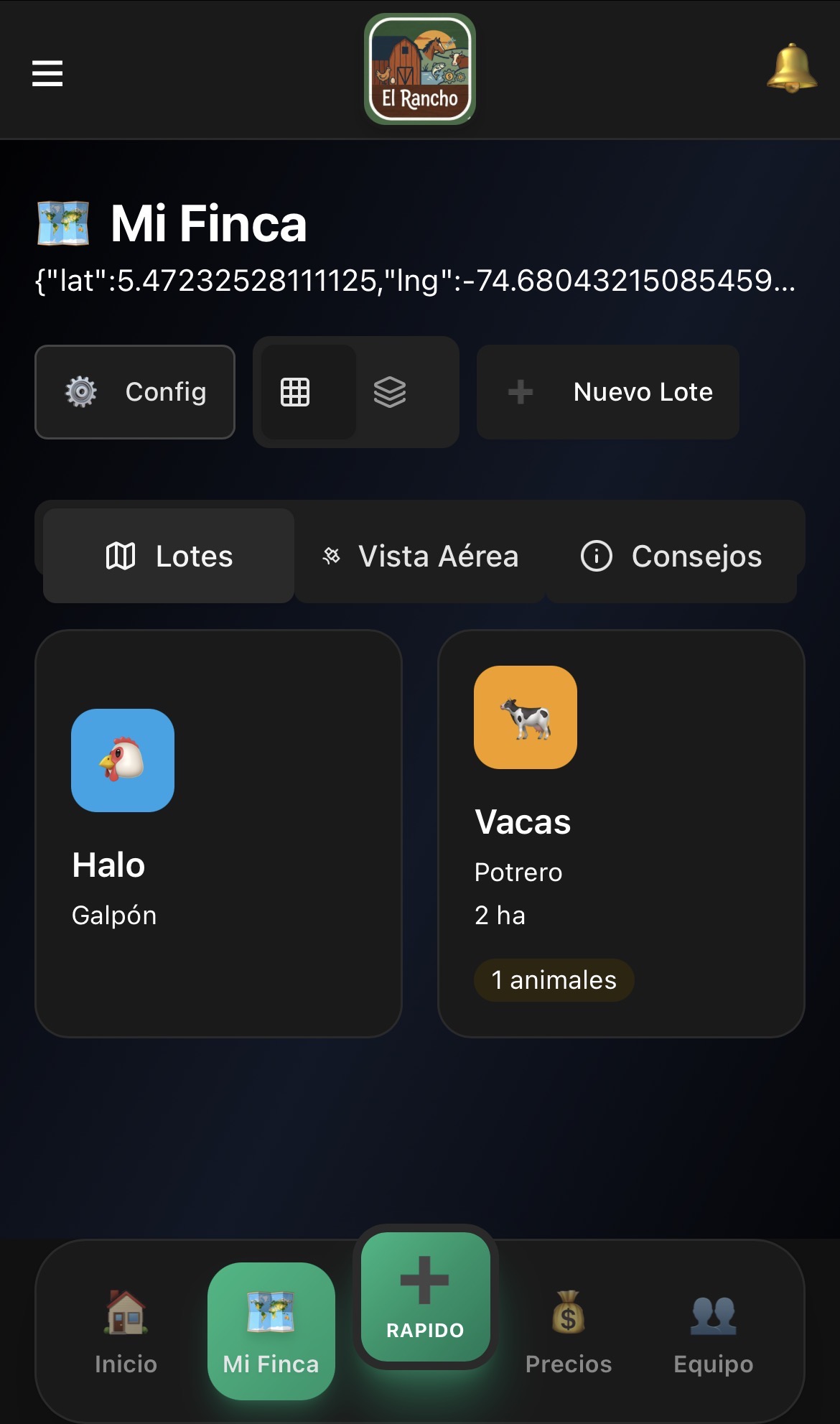The height and width of the screenshot is (1424, 840).
Task: Switch to grid view layout
Action: (295, 392)
